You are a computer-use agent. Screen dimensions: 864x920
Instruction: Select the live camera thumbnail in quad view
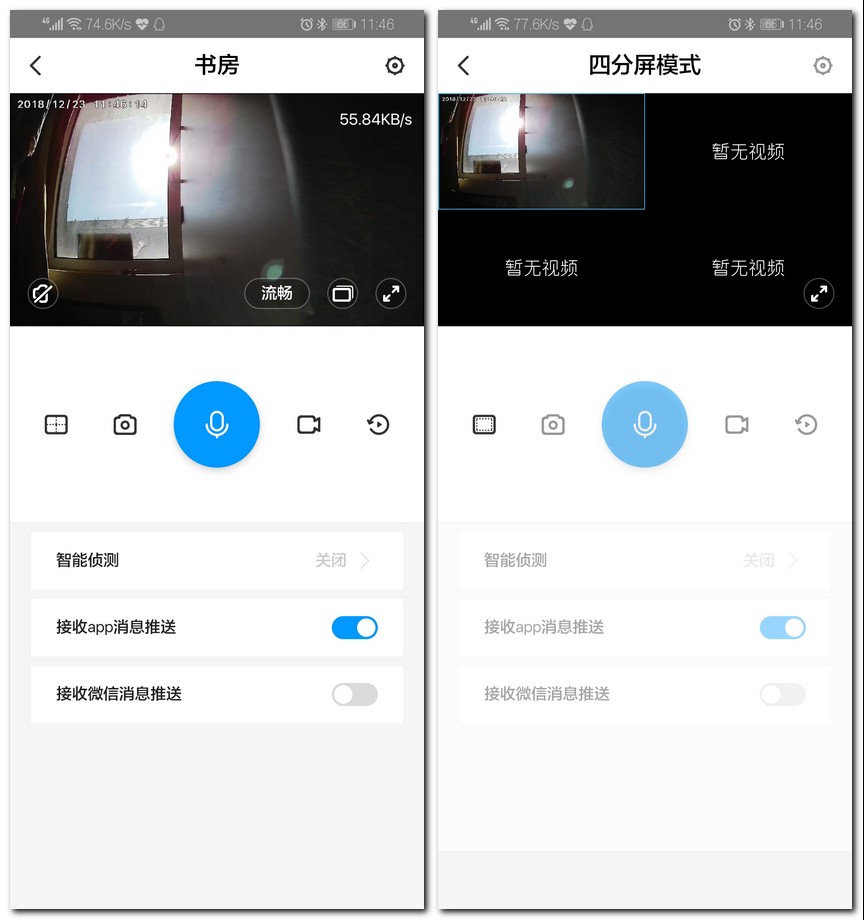point(541,151)
